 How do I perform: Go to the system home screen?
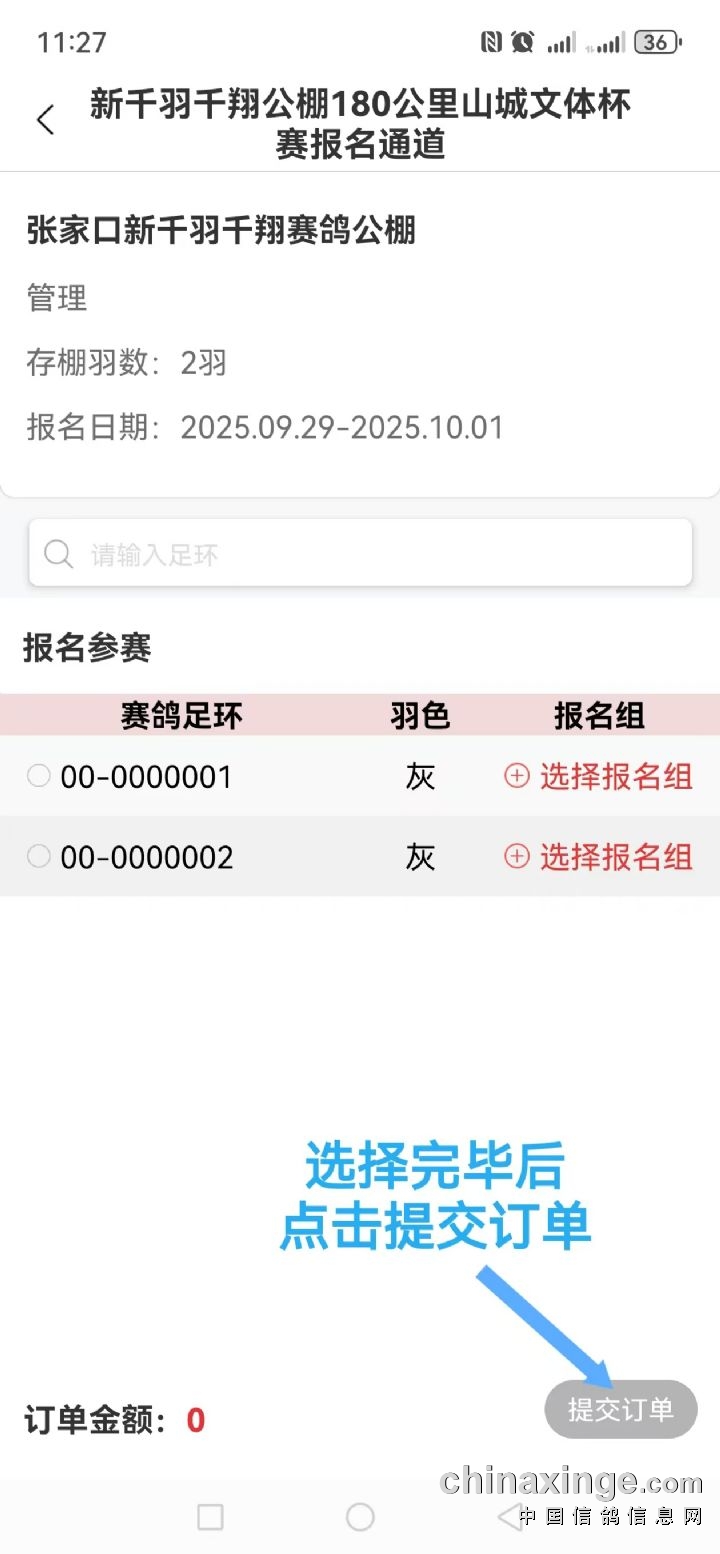[360, 1517]
